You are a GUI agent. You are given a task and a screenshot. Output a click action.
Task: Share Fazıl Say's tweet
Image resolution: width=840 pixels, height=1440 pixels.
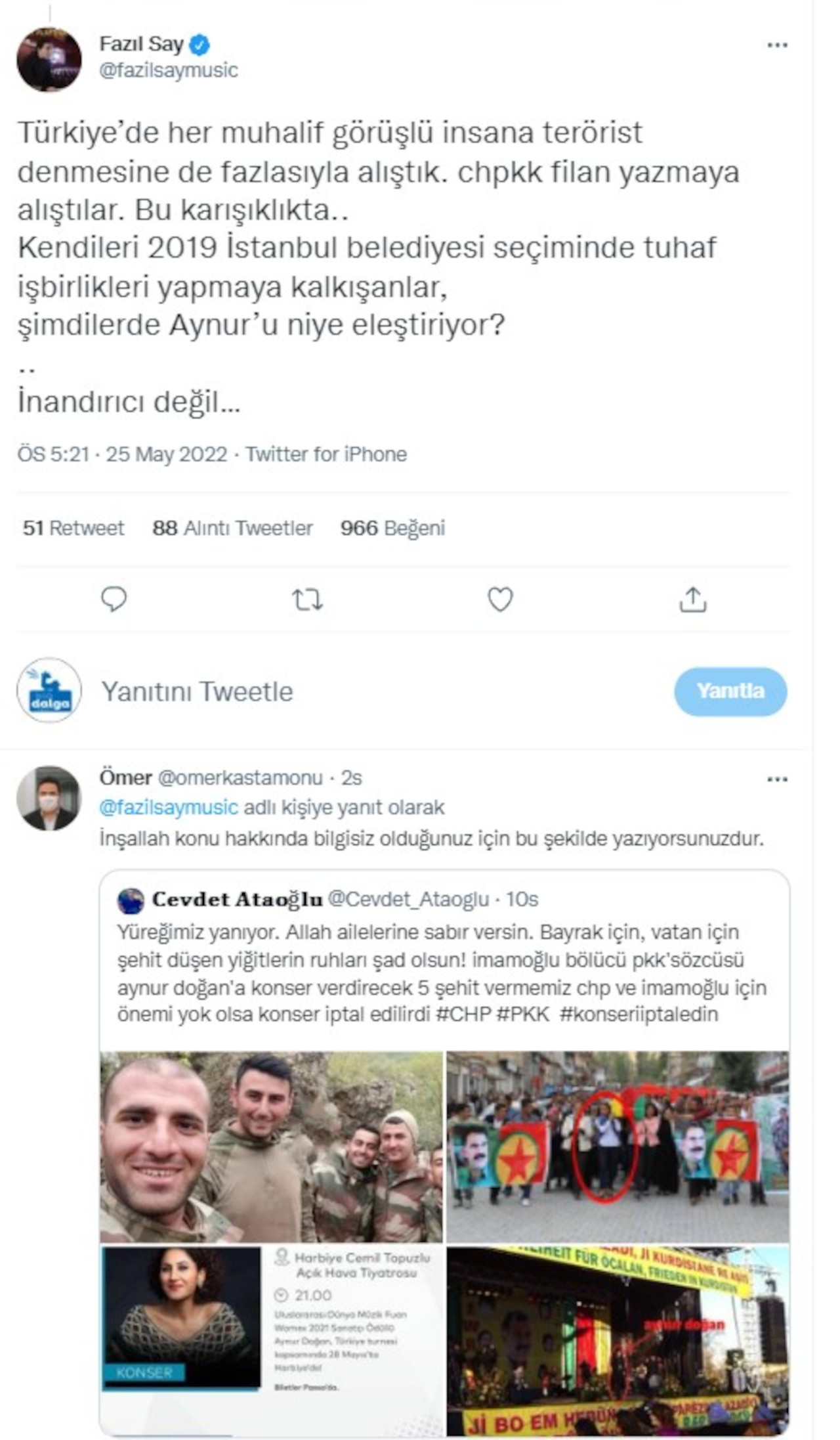point(693,599)
